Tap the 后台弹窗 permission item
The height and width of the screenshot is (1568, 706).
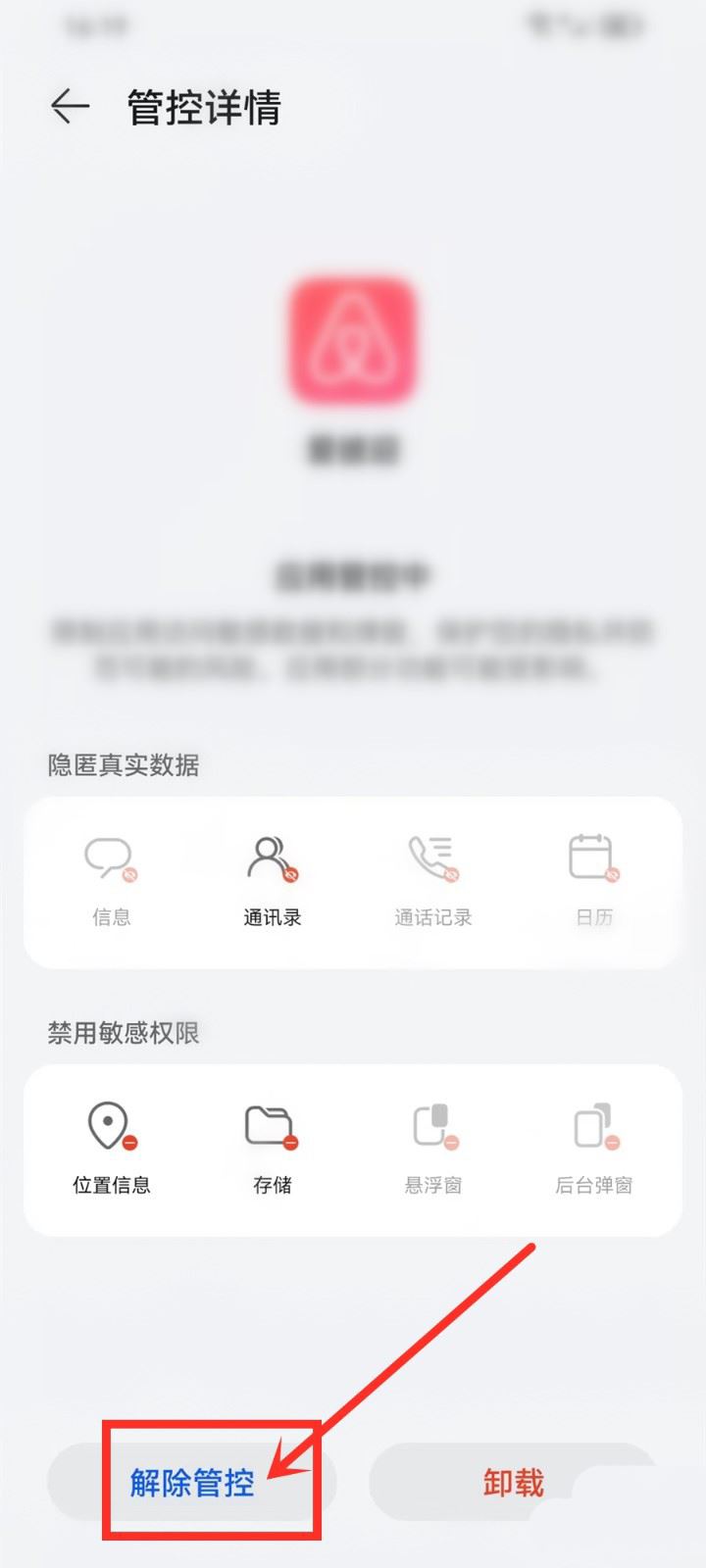tap(593, 1147)
